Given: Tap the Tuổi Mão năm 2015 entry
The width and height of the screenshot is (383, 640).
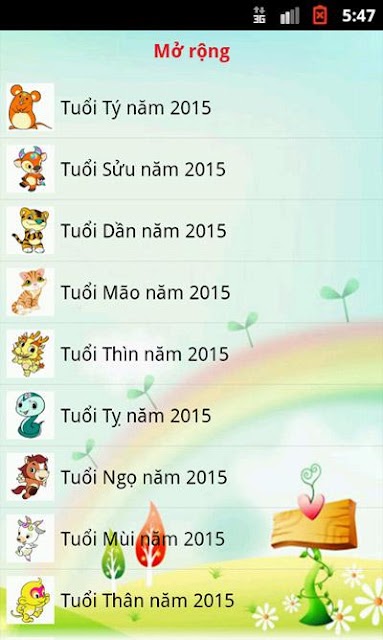Looking at the screenshot, I should 192,292.
